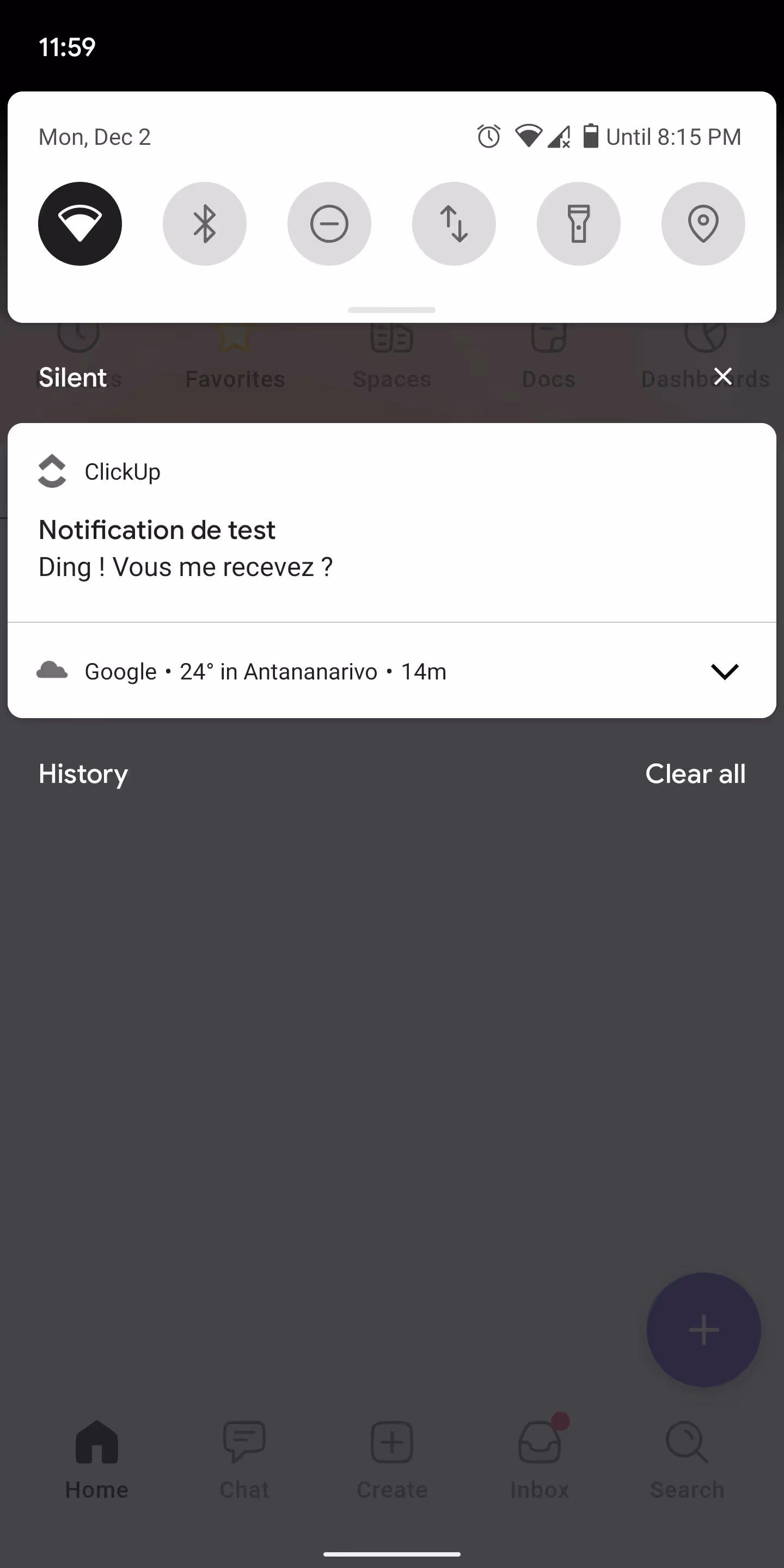Dismiss the Silent notifications section
Screen dimensions: 784x1568
pyautogui.click(x=722, y=377)
